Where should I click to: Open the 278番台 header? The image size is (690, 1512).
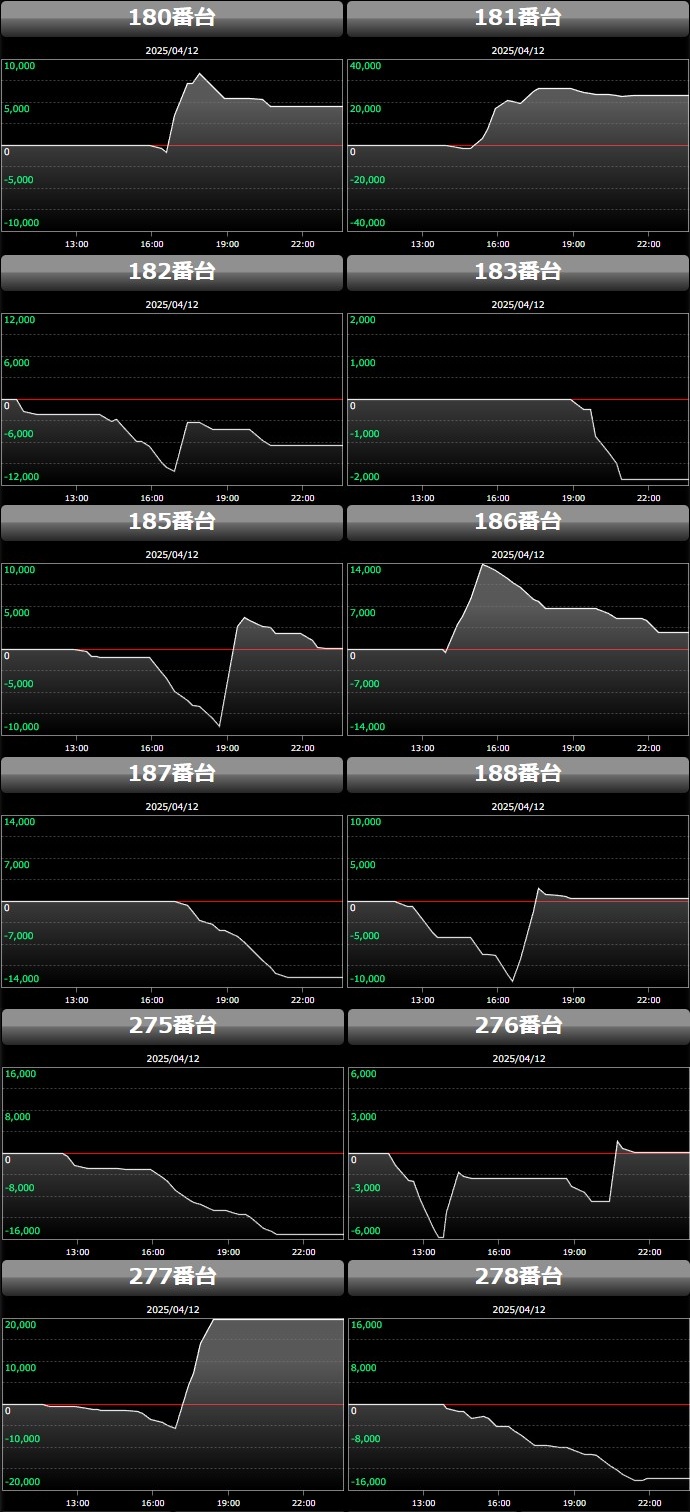coord(518,1277)
